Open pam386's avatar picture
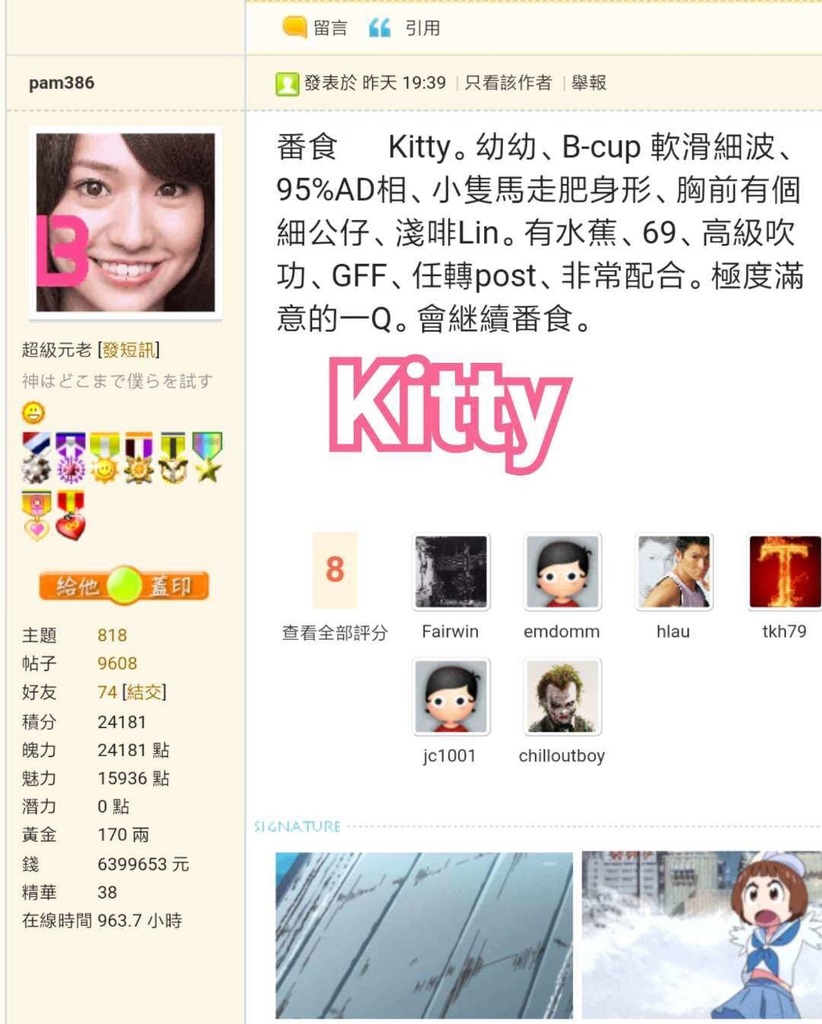 125,223
